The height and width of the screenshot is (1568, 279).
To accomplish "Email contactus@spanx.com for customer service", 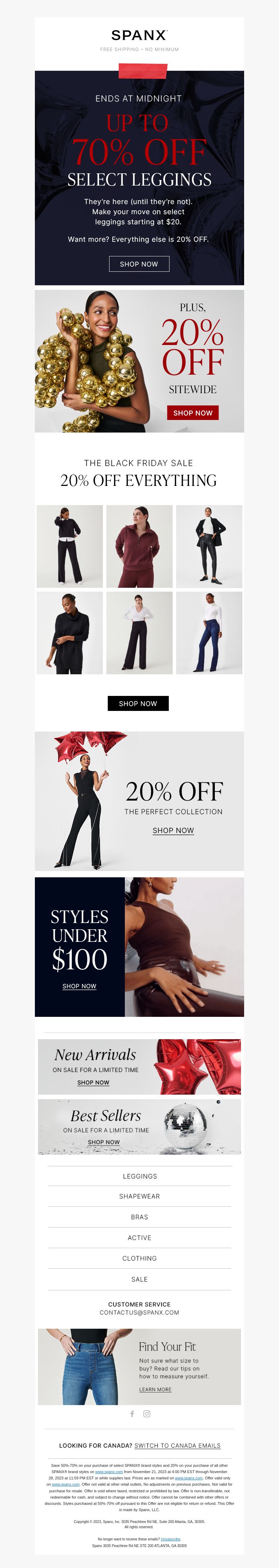I will 139,1312.
